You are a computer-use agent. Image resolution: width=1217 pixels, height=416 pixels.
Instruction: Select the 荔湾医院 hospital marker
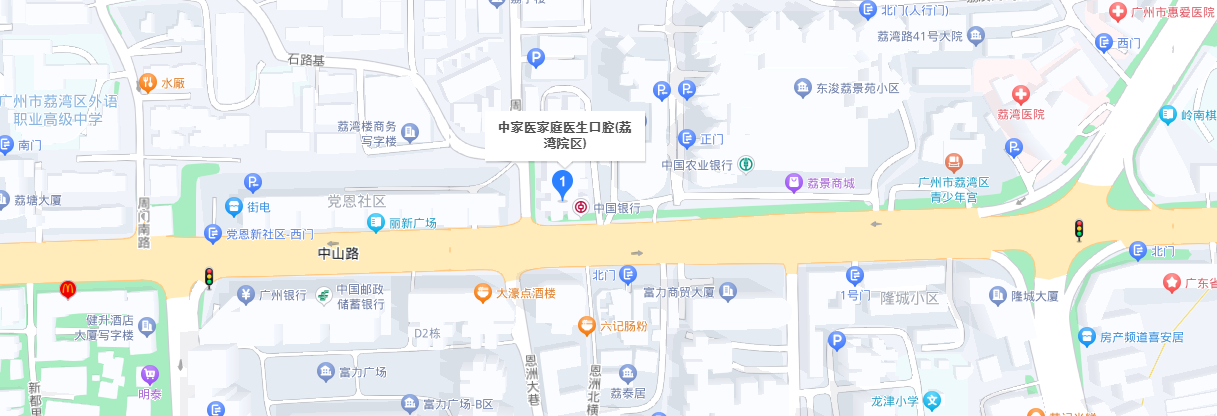[x=1020, y=95]
